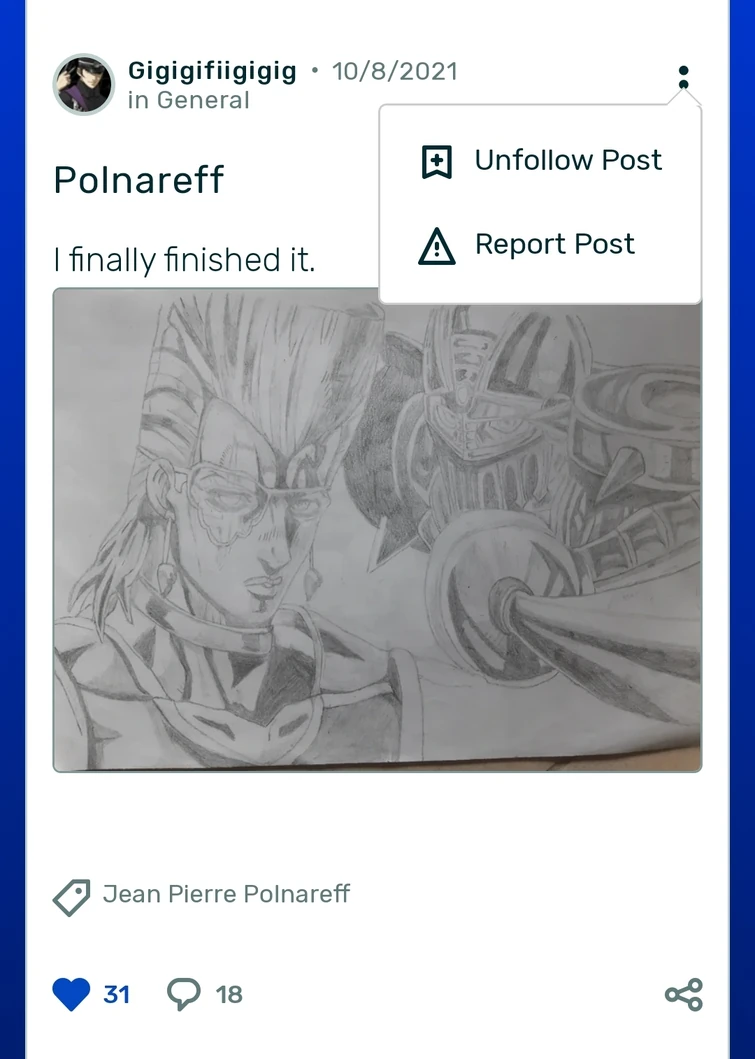Open Gigigifiigigig's profile avatar
The width and height of the screenshot is (755, 1059).
(x=83, y=85)
